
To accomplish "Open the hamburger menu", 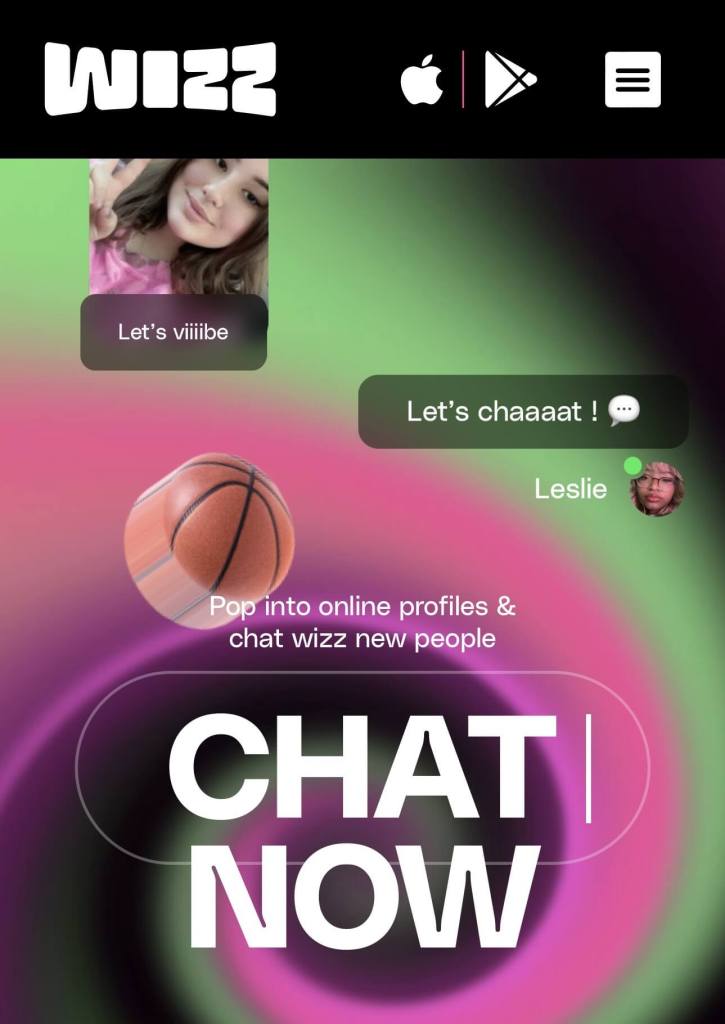I will [633, 79].
